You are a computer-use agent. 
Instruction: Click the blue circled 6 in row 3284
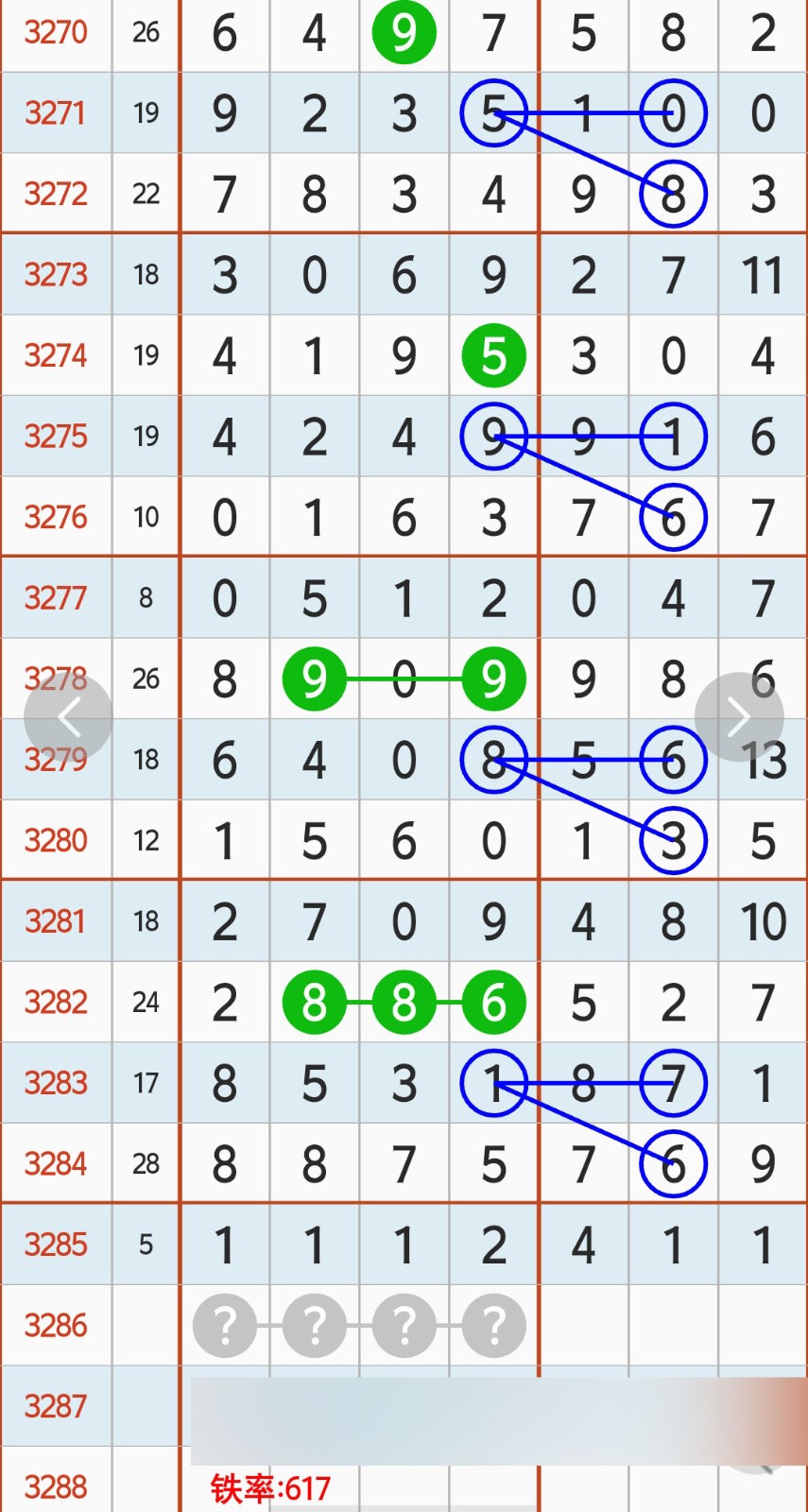672,1164
